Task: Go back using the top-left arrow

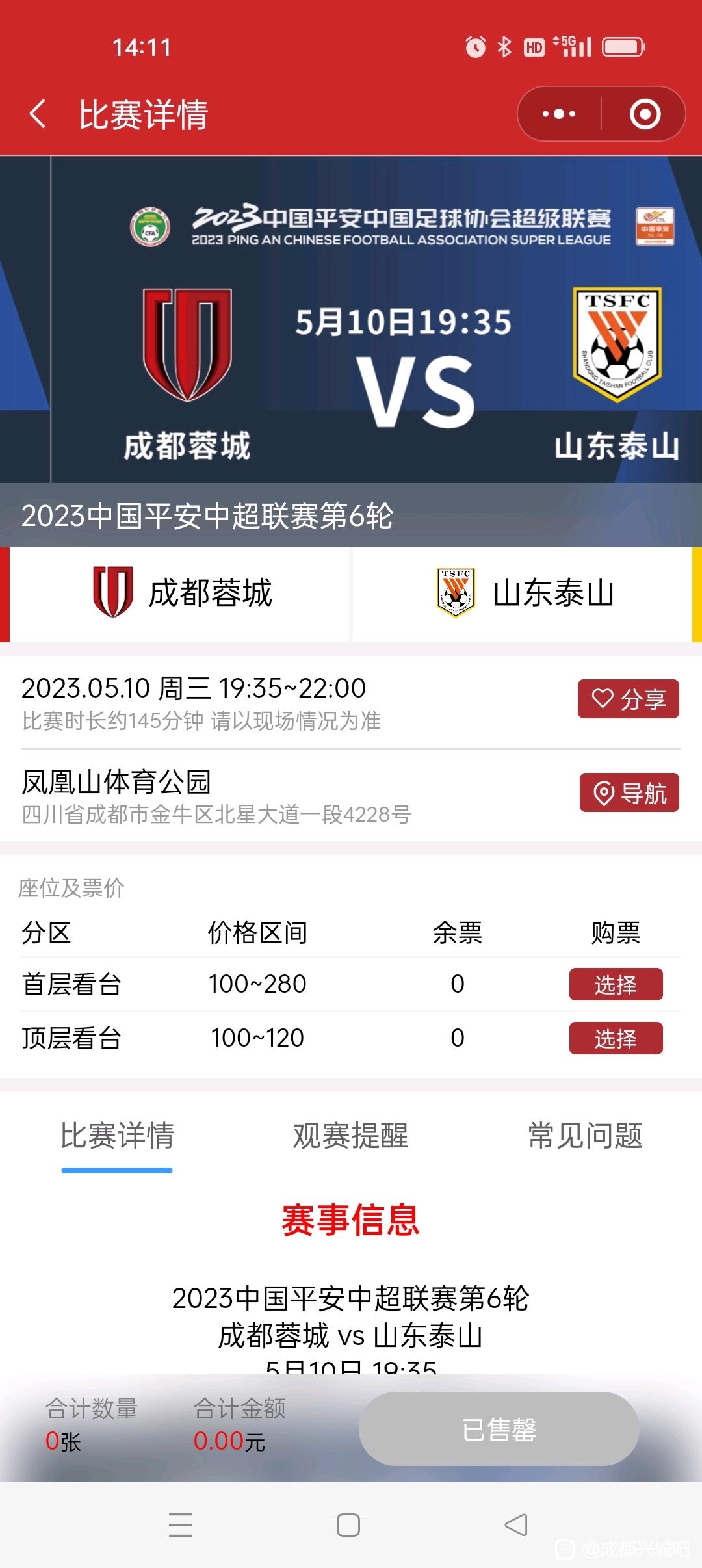Action: pos(38,114)
